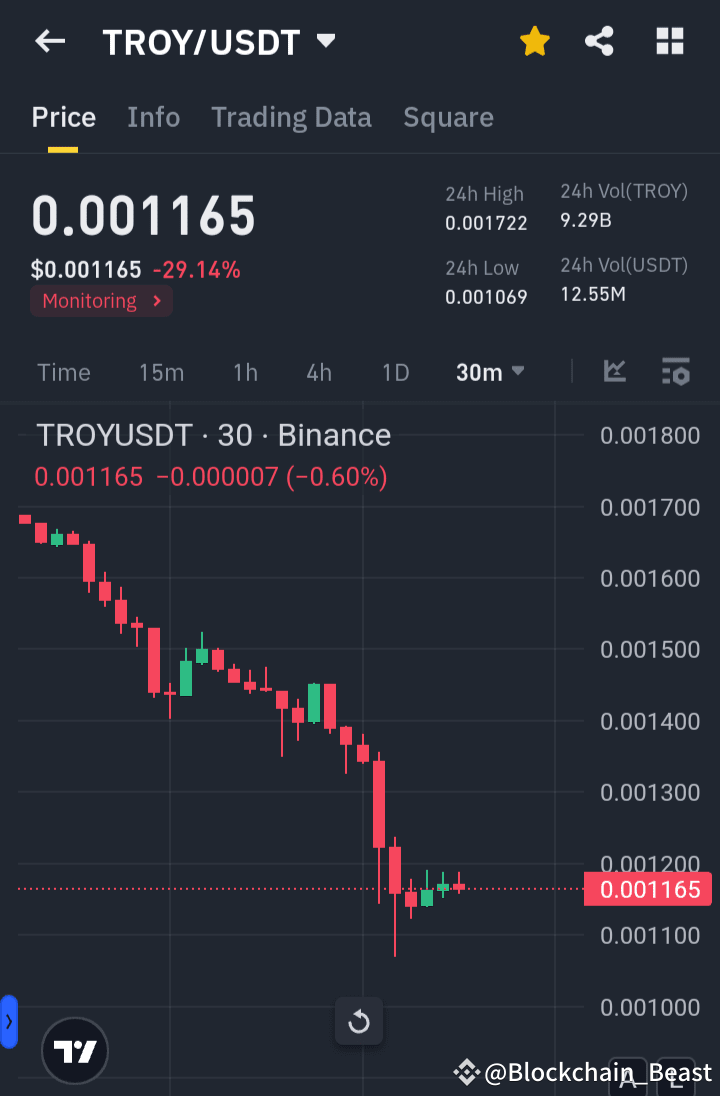Select the 15m timeframe
720x1096 pixels.
point(161,371)
